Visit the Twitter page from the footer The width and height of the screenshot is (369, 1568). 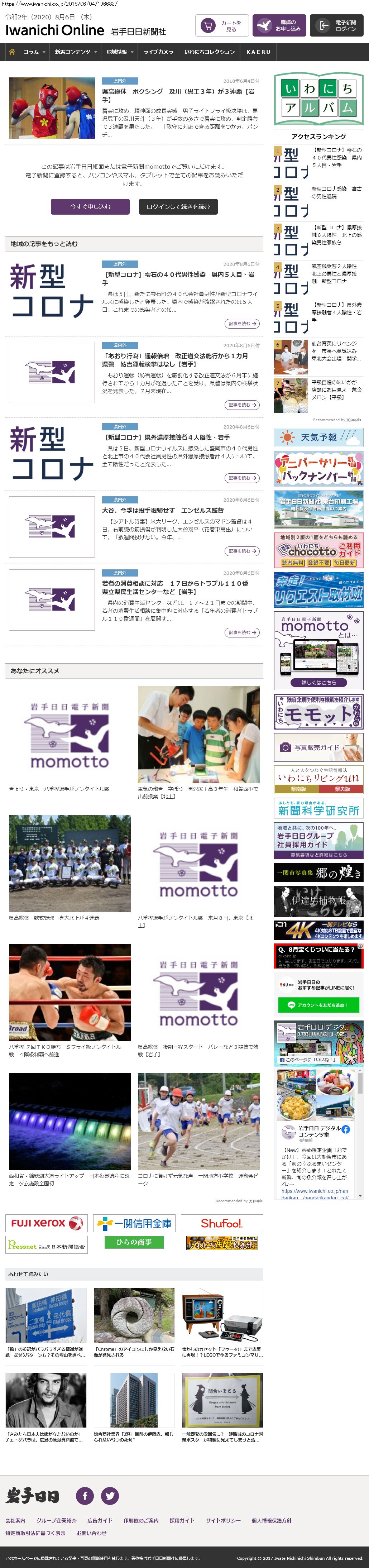(110, 1496)
